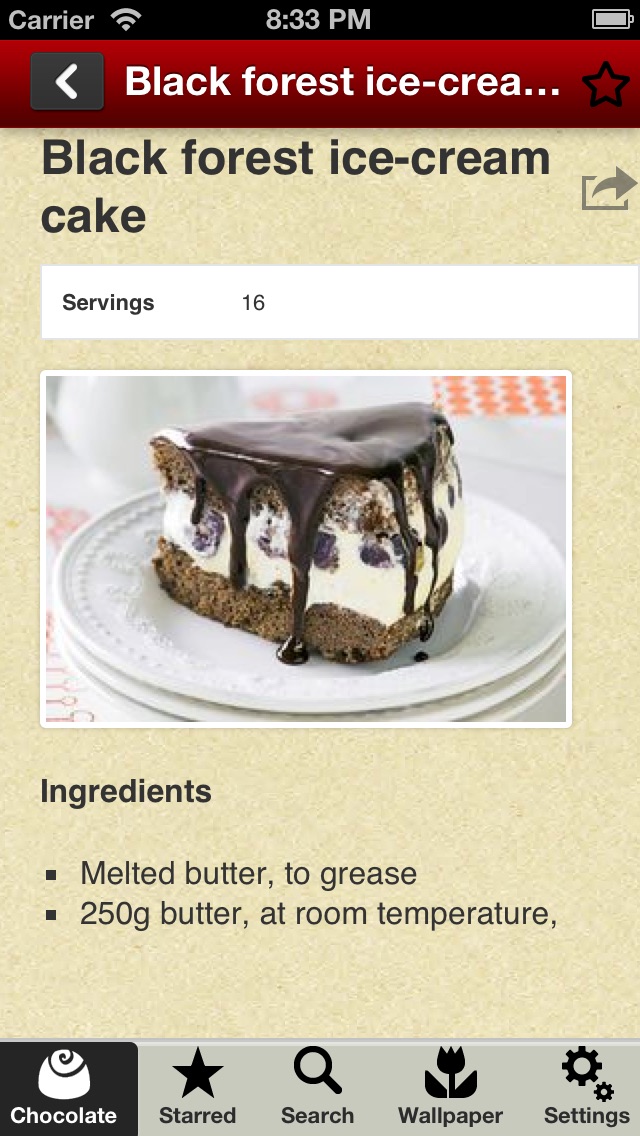Image resolution: width=640 pixels, height=1136 pixels.
Task: Select the Wallpaper tab
Action: [x=450, y=1088]
